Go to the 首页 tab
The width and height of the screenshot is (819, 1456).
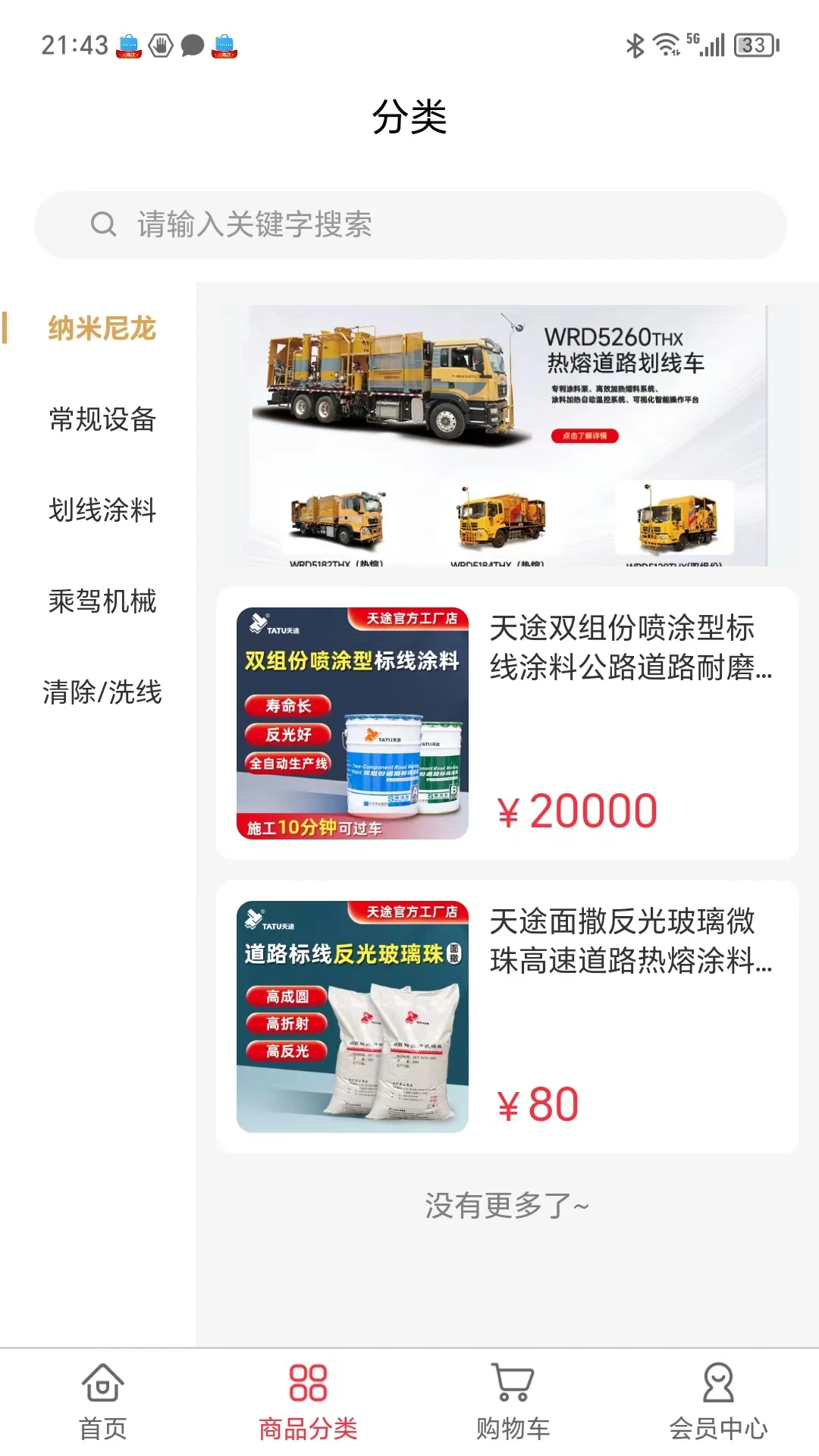click(x=102, y=1403)
